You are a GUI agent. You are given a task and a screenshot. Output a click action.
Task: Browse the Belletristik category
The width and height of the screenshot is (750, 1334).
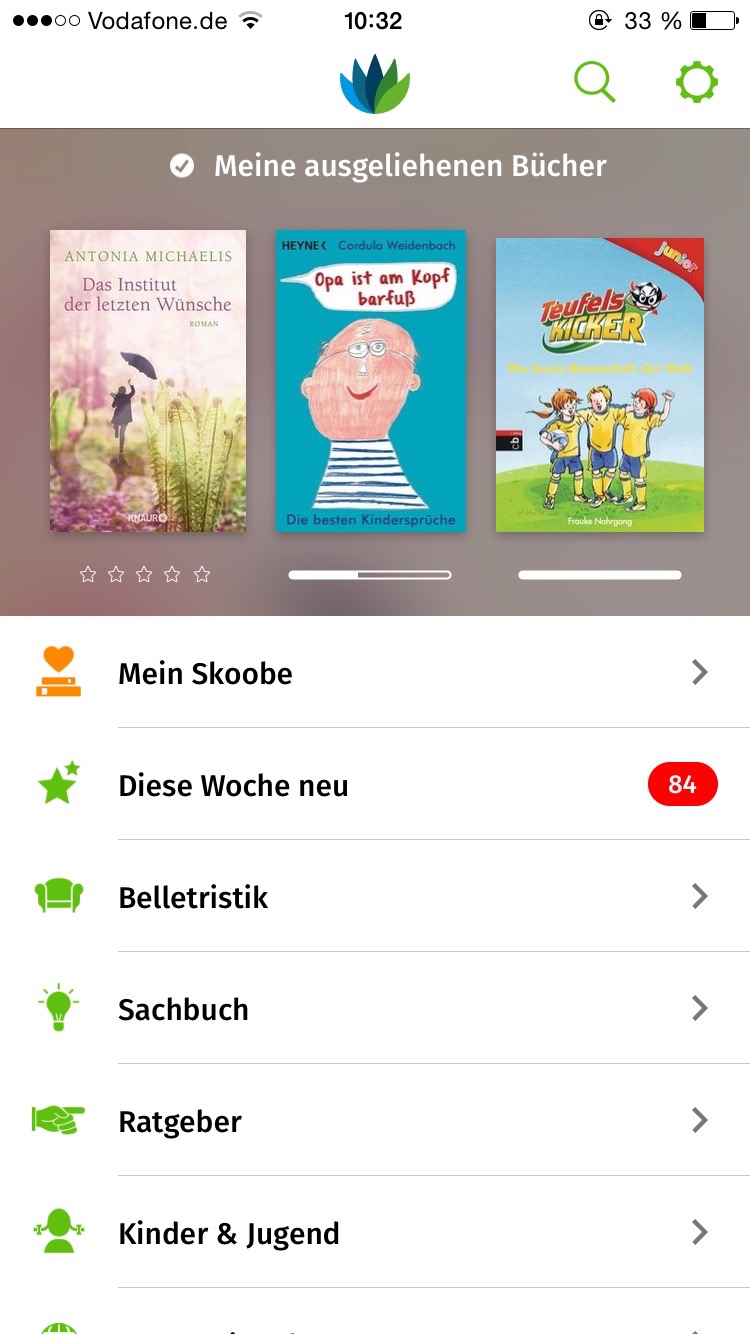click(x=375, y=897)
